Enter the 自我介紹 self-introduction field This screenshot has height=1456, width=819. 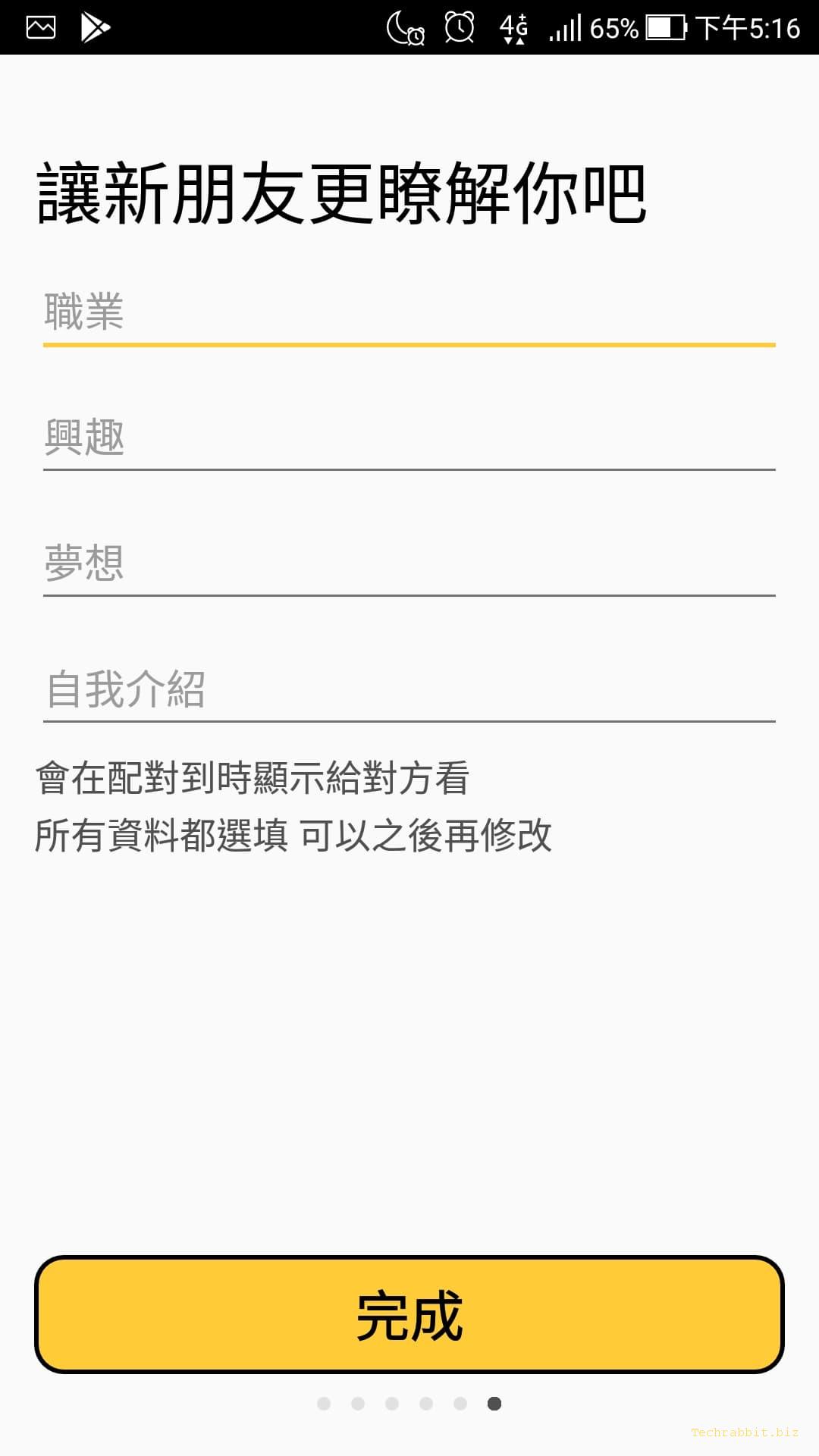point(409,689)
